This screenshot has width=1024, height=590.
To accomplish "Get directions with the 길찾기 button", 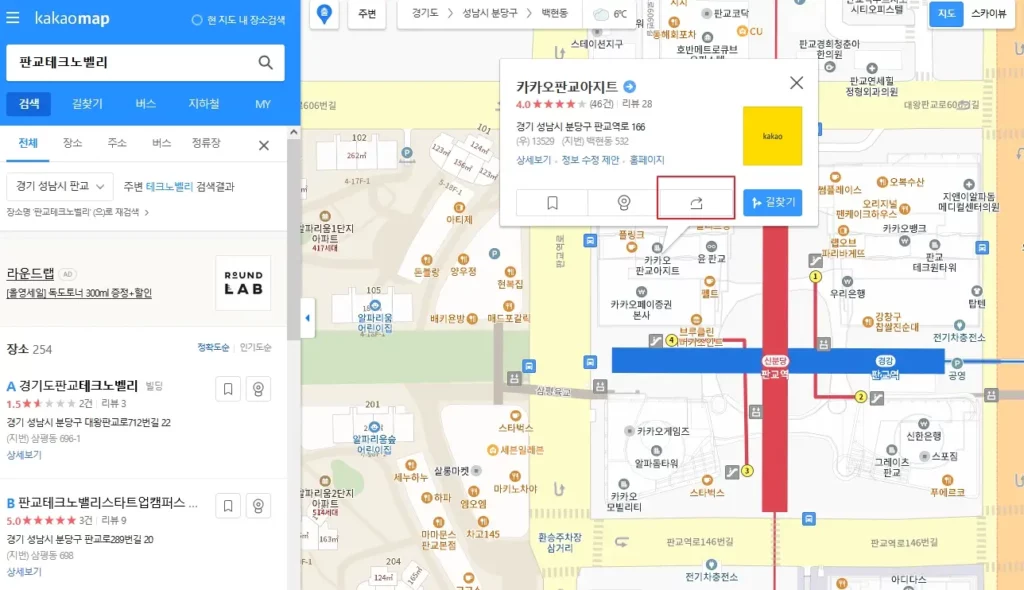I will click(x=773, y=202).
